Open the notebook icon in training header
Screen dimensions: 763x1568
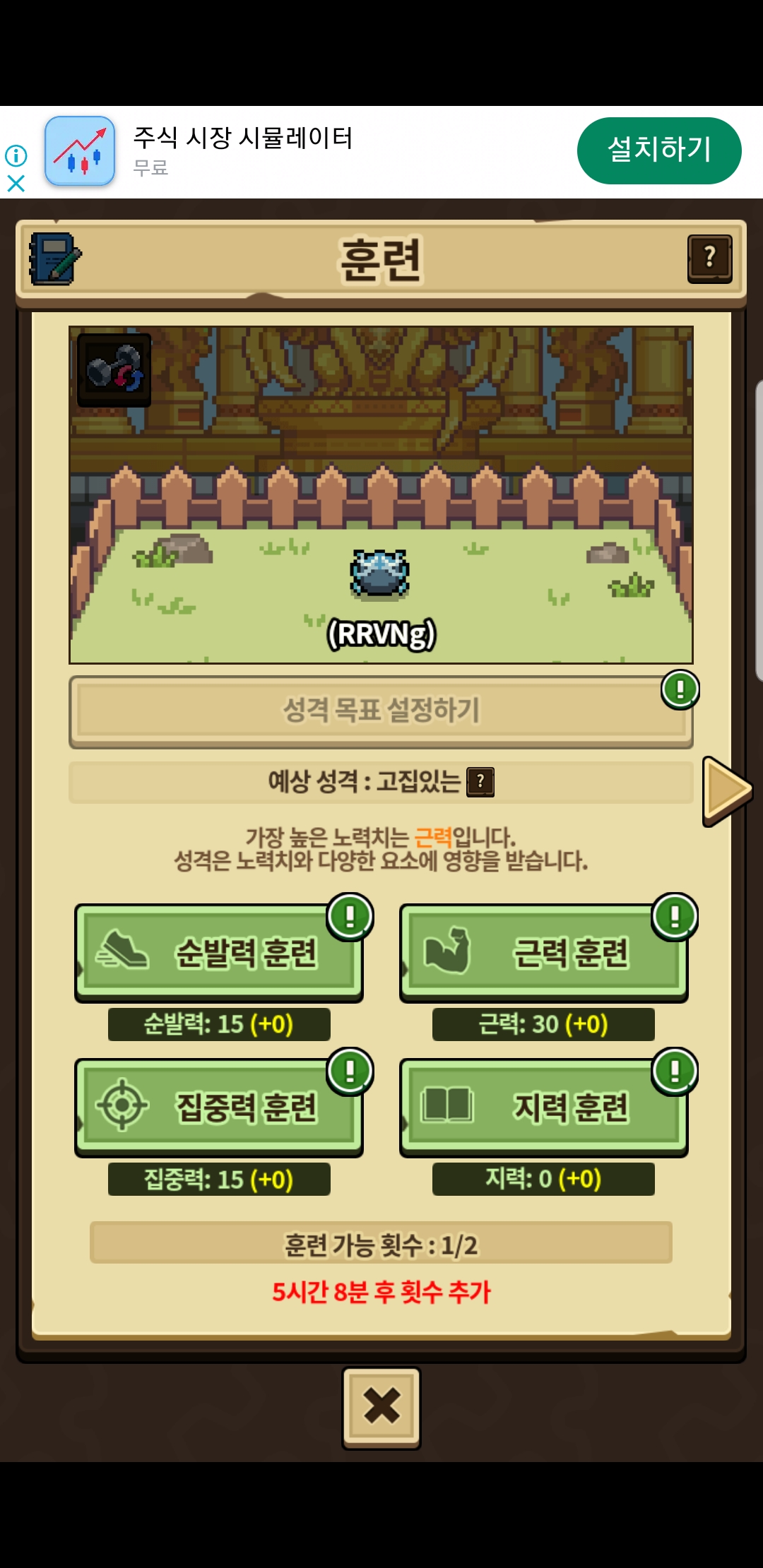(x=55, y=259)
